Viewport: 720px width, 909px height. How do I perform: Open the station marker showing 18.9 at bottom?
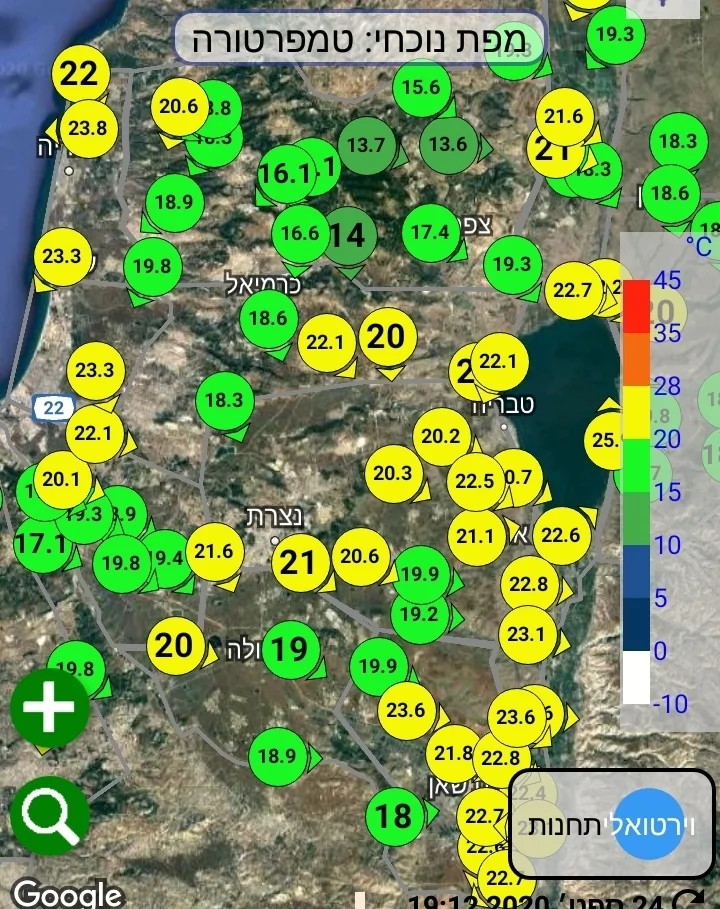278,756
